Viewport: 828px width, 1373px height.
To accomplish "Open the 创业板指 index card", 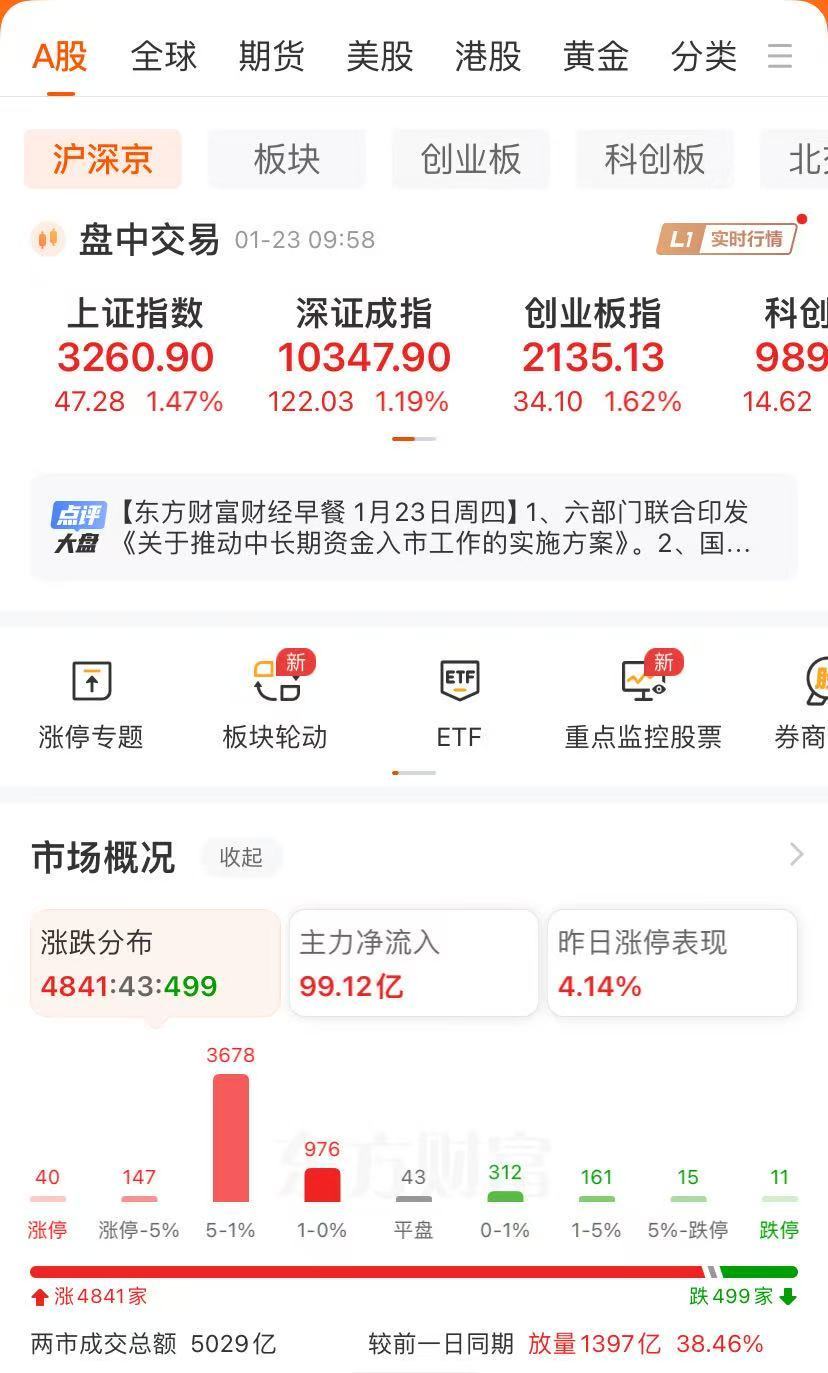I will point(594,357).
